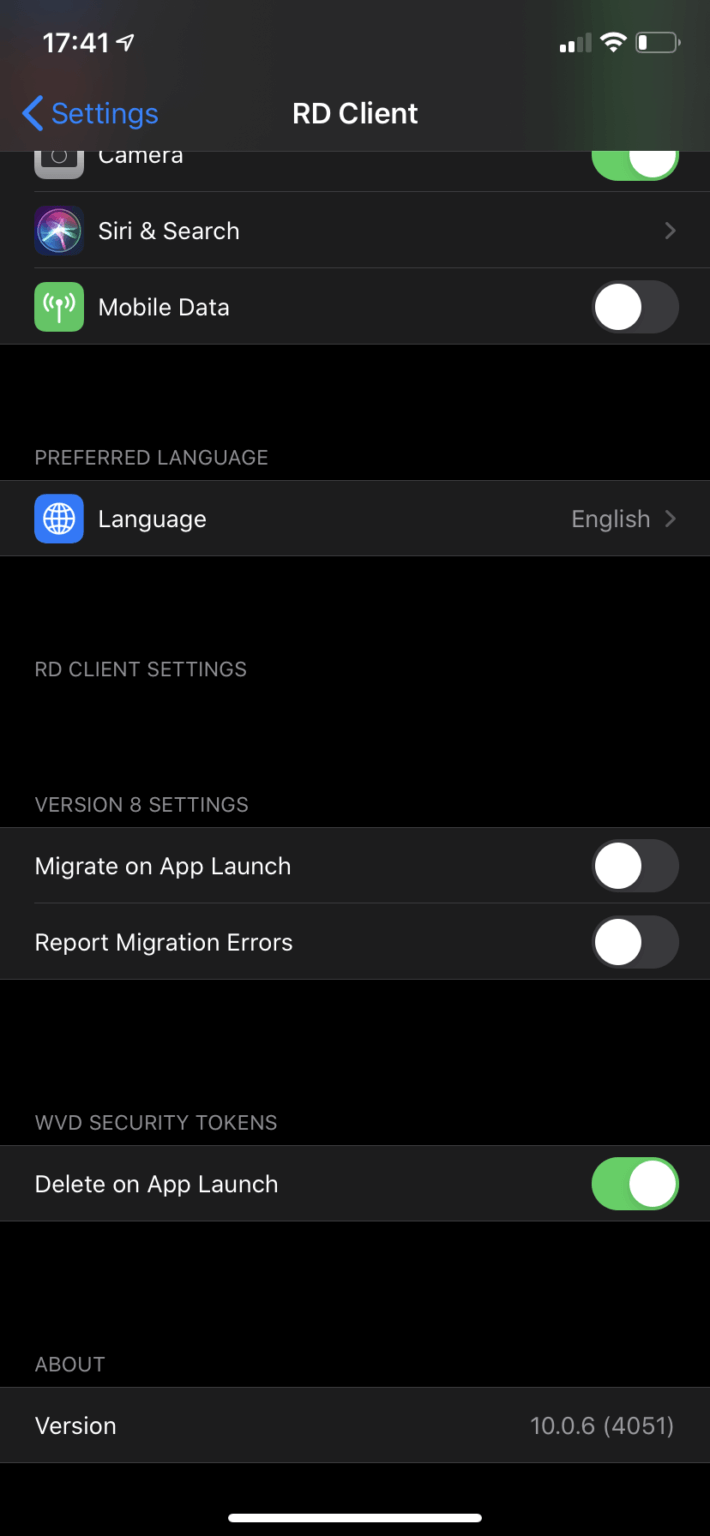
Task: Enable Report Migration Errors
Action: (x=635, y=942)
